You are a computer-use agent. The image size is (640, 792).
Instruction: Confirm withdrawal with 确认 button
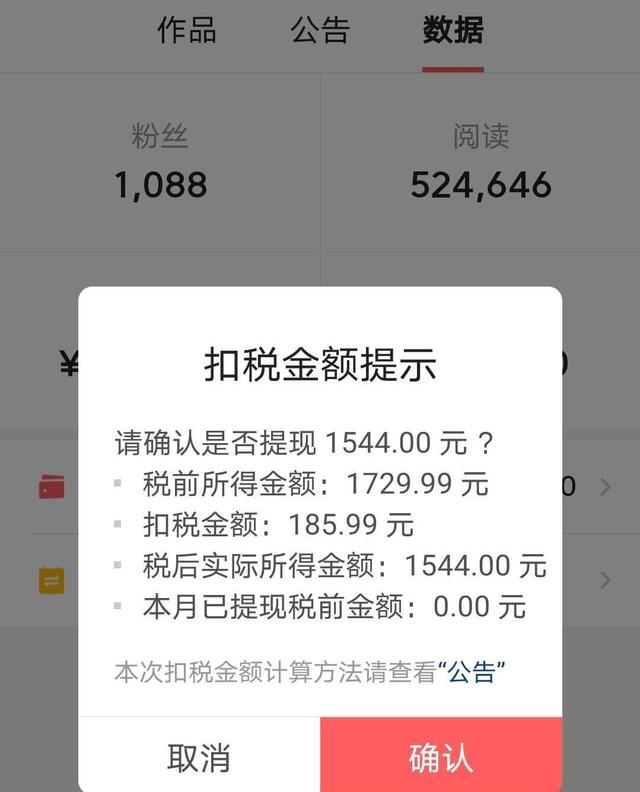pos(441,757)
